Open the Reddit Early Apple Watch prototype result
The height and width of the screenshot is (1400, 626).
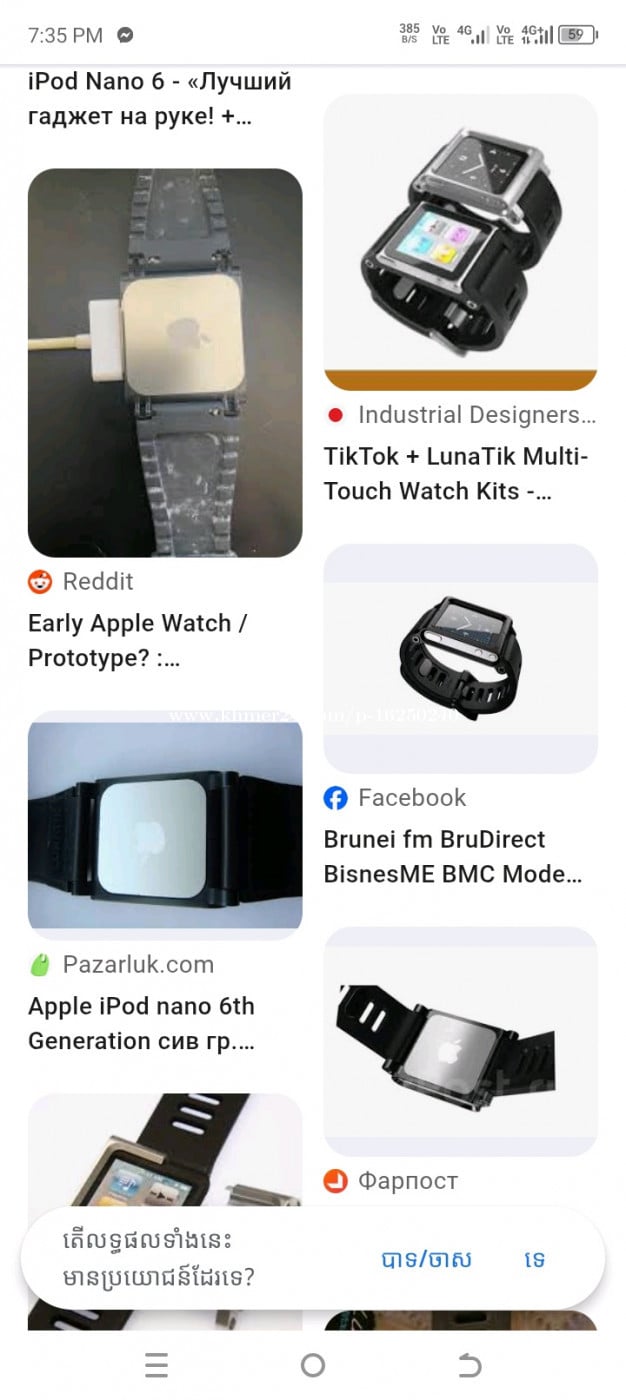pyautogui.click(x=165, y=362)
